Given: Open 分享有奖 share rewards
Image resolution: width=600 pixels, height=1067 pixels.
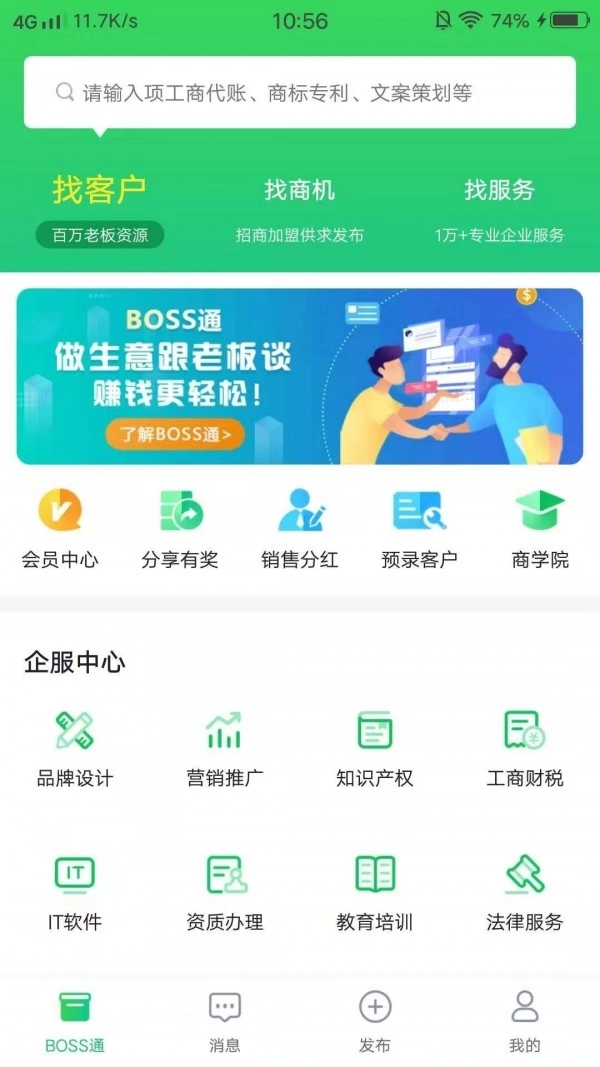Looking at the screenshot, I should click(x=180, y=527).
